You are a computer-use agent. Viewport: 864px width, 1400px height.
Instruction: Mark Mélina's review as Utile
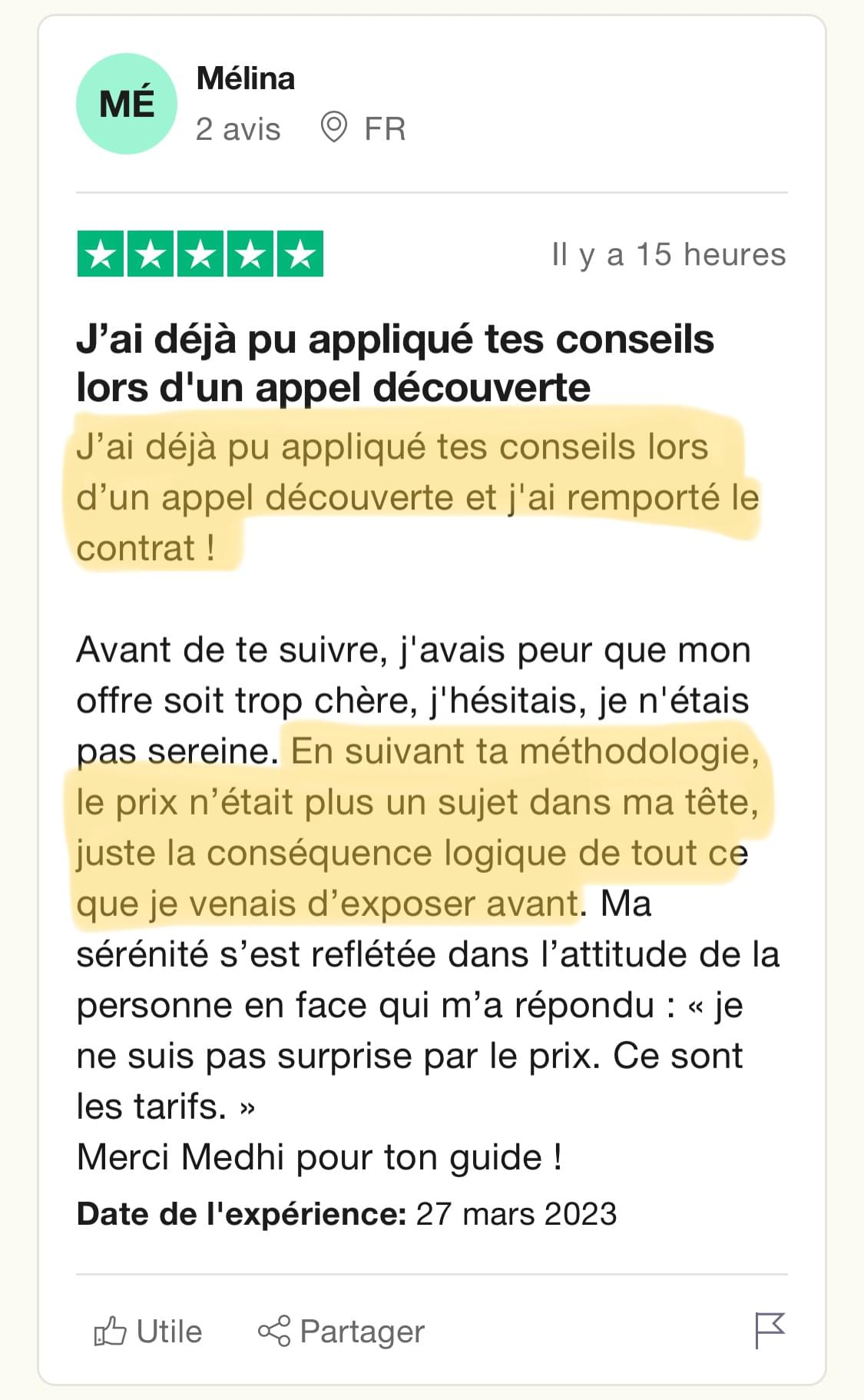click(148, 1332)
